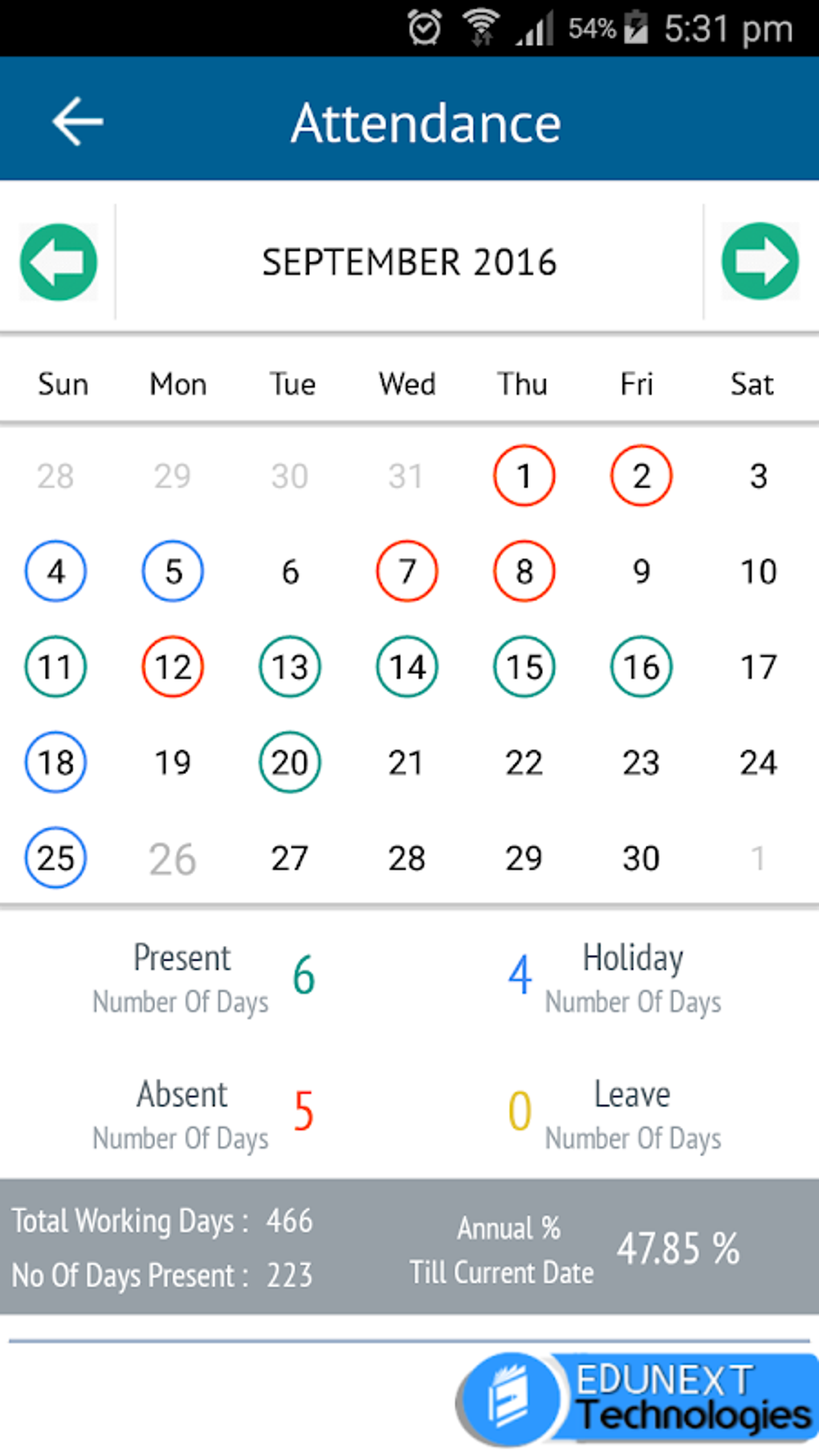Viewport: 819px width, 1456px height.
Task: Select September 4 holiday date
Action: click(x=55, y=571)
